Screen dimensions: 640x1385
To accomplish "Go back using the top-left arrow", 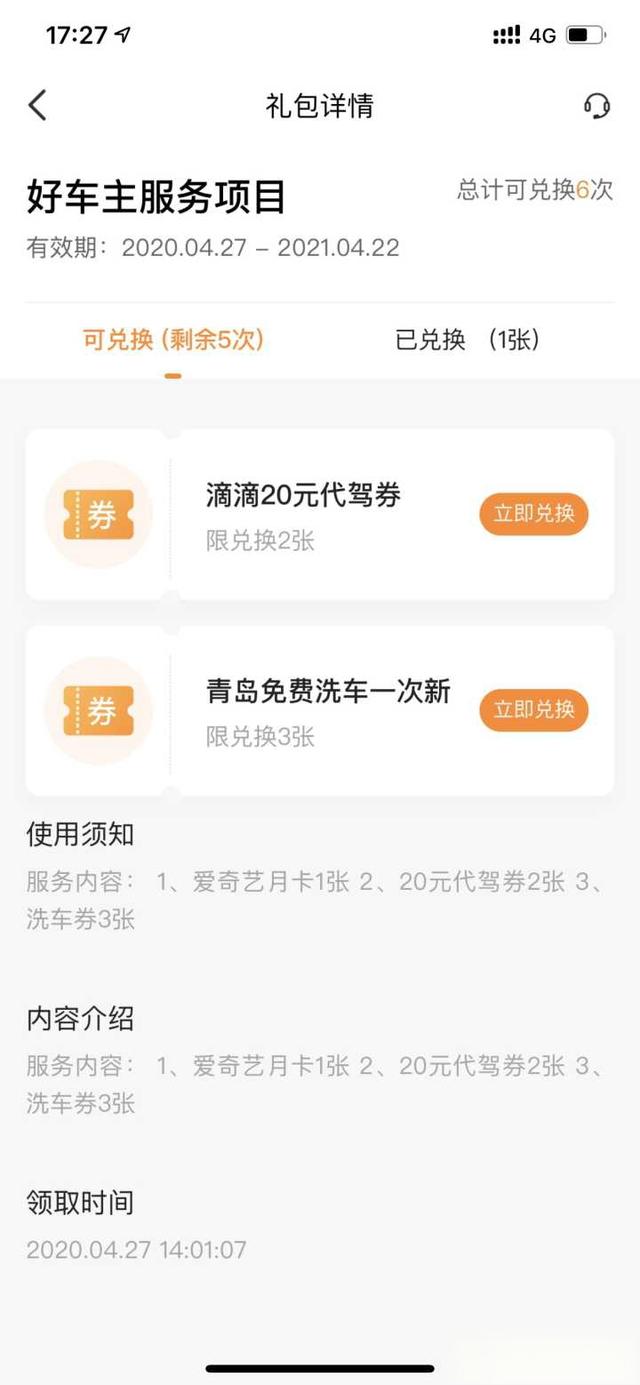I will tap(38, 105).
